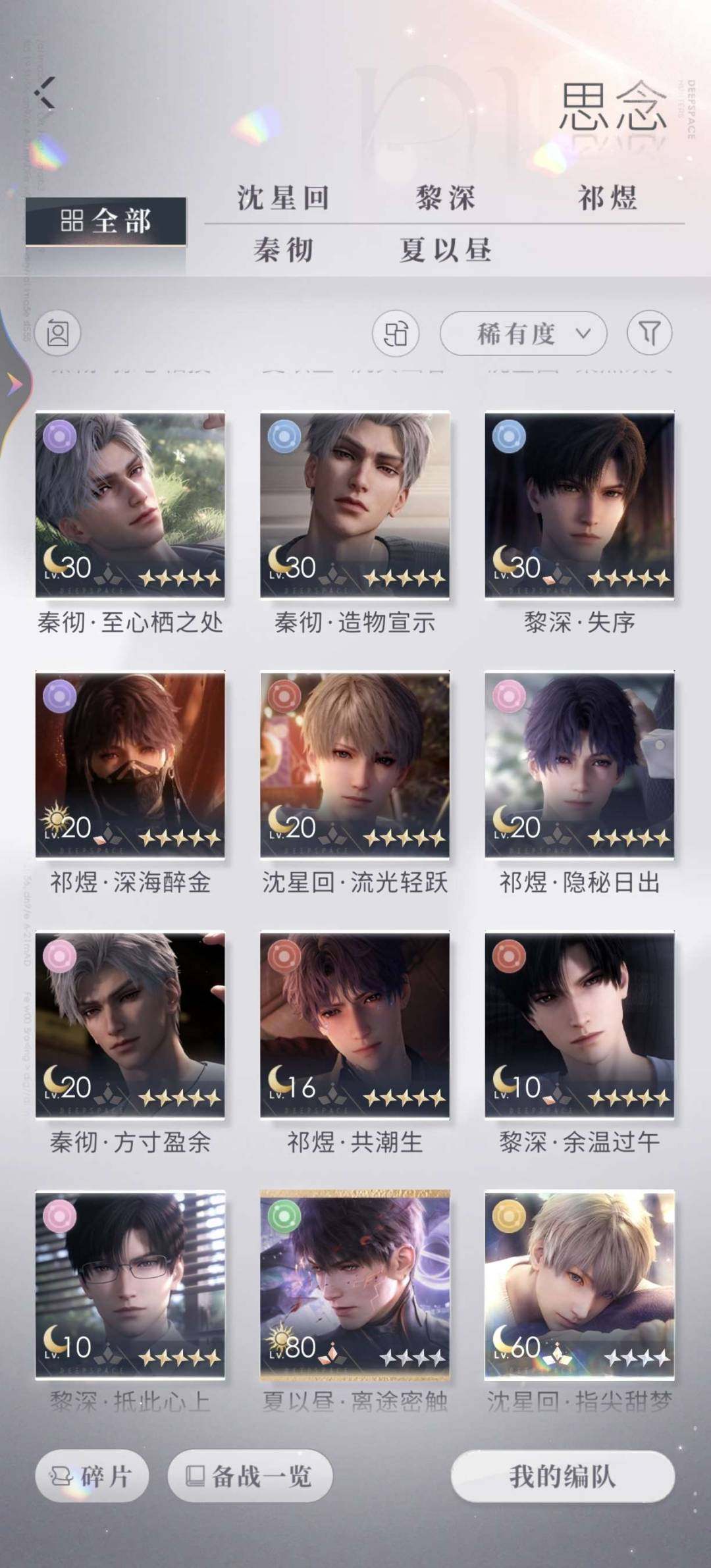The width and height of the screenshot is (711, 1568).
Task: Go back with the top-left arrow
Action: [x=47, y=92]
